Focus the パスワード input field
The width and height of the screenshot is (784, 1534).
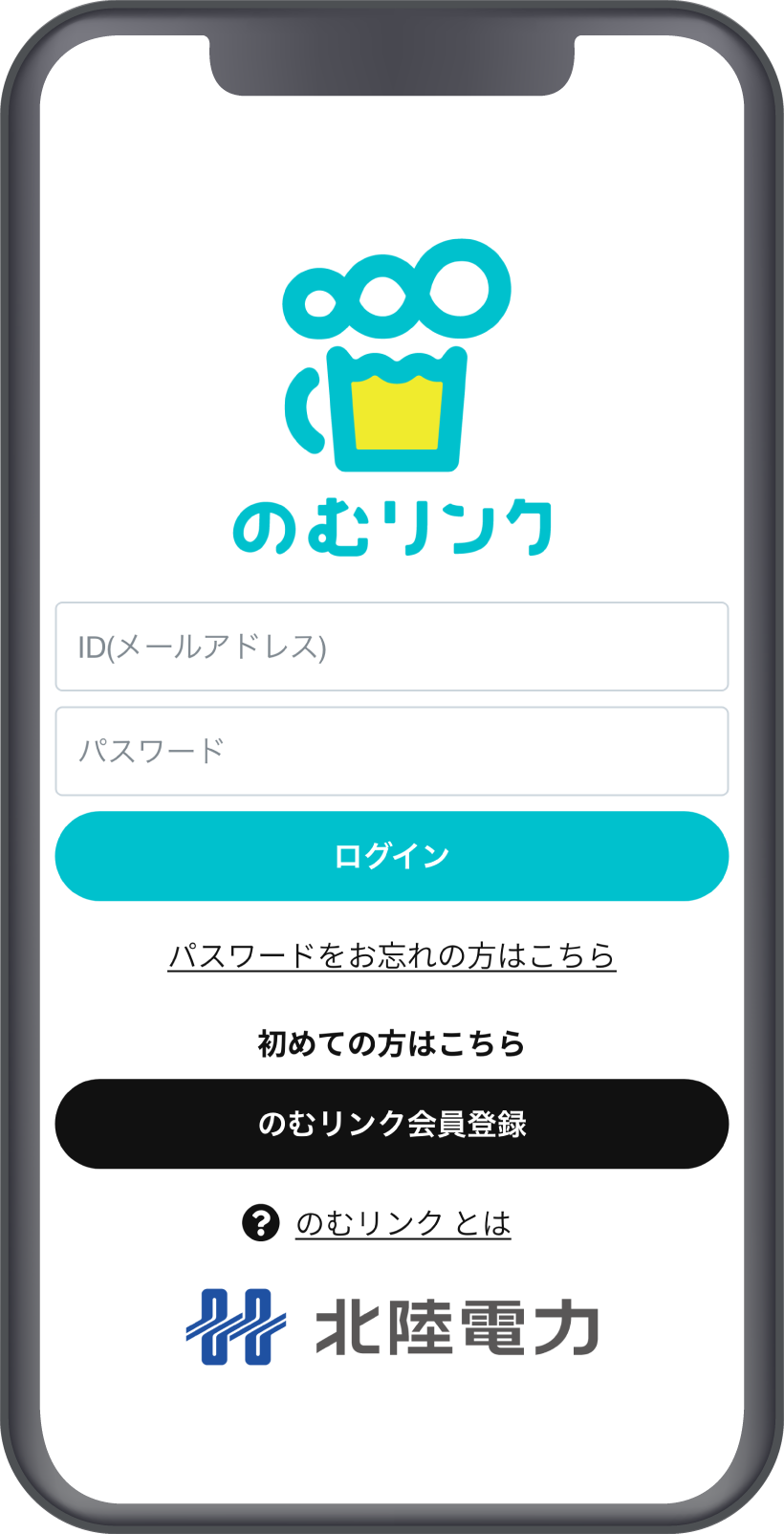click(392, 751)
